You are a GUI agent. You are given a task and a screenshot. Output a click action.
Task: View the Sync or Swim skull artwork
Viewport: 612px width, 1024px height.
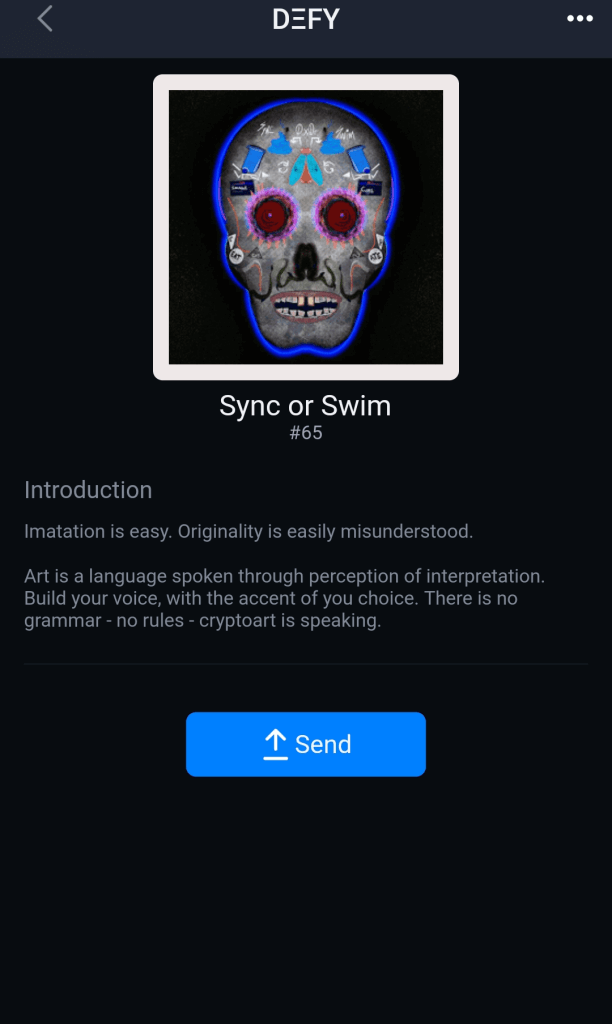point(306,227)
